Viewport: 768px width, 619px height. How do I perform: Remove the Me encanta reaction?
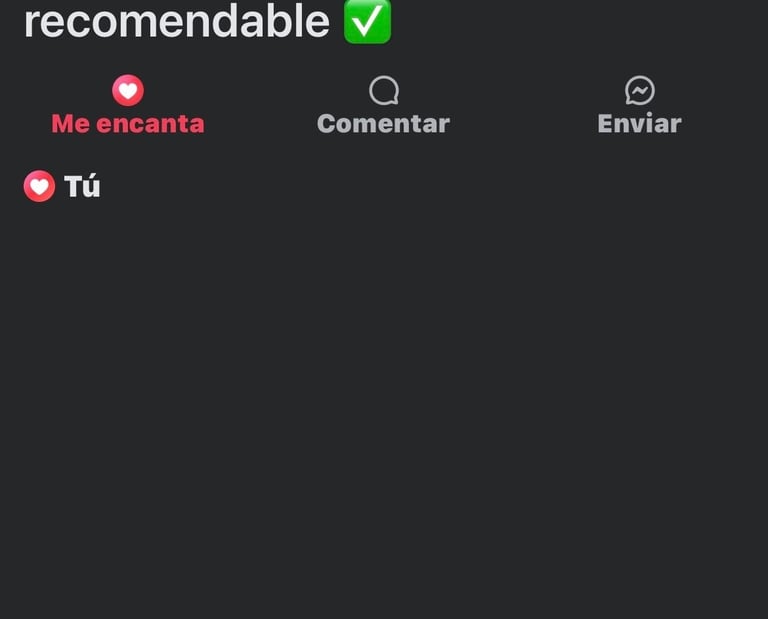click(x=128, y=105)
